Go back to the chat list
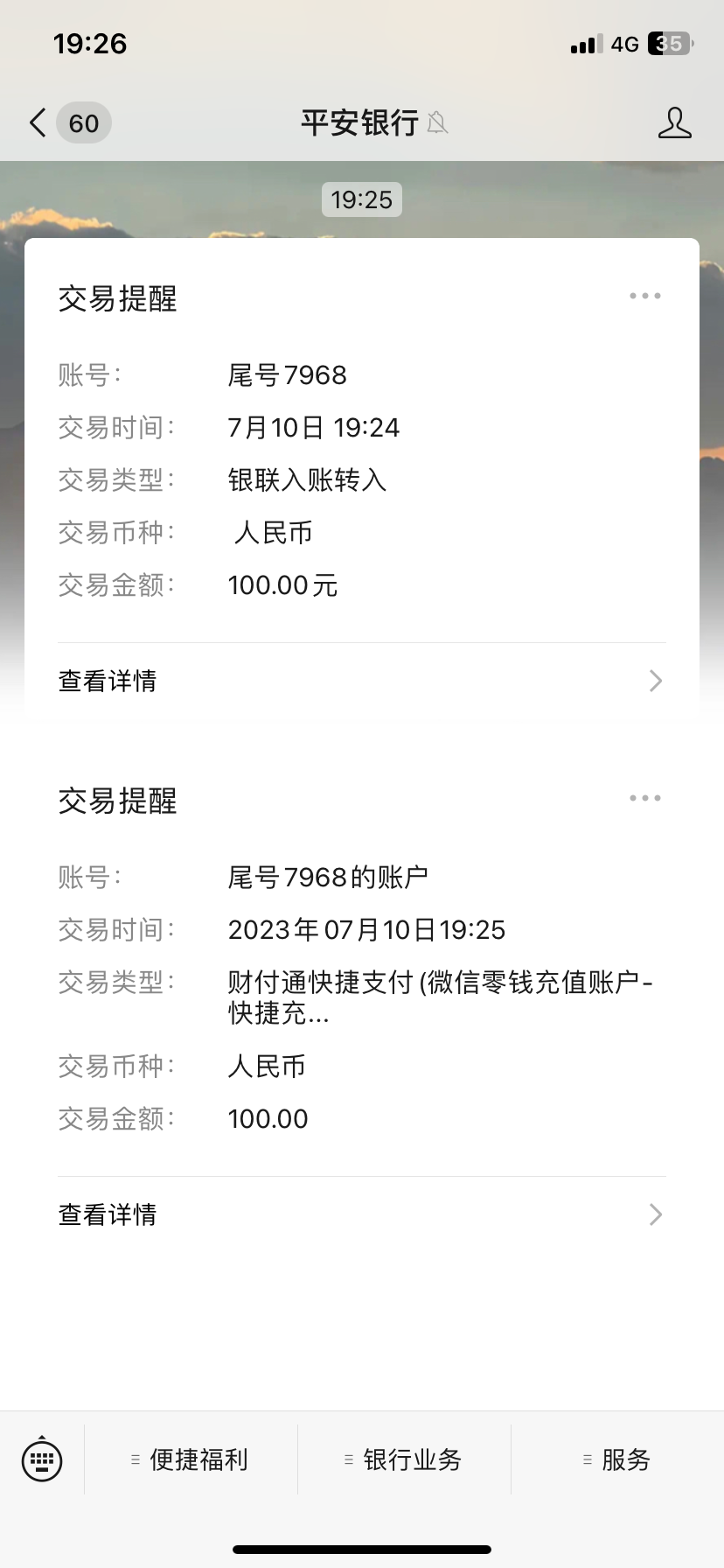The image size is (724, 1568). click(38, 123)
